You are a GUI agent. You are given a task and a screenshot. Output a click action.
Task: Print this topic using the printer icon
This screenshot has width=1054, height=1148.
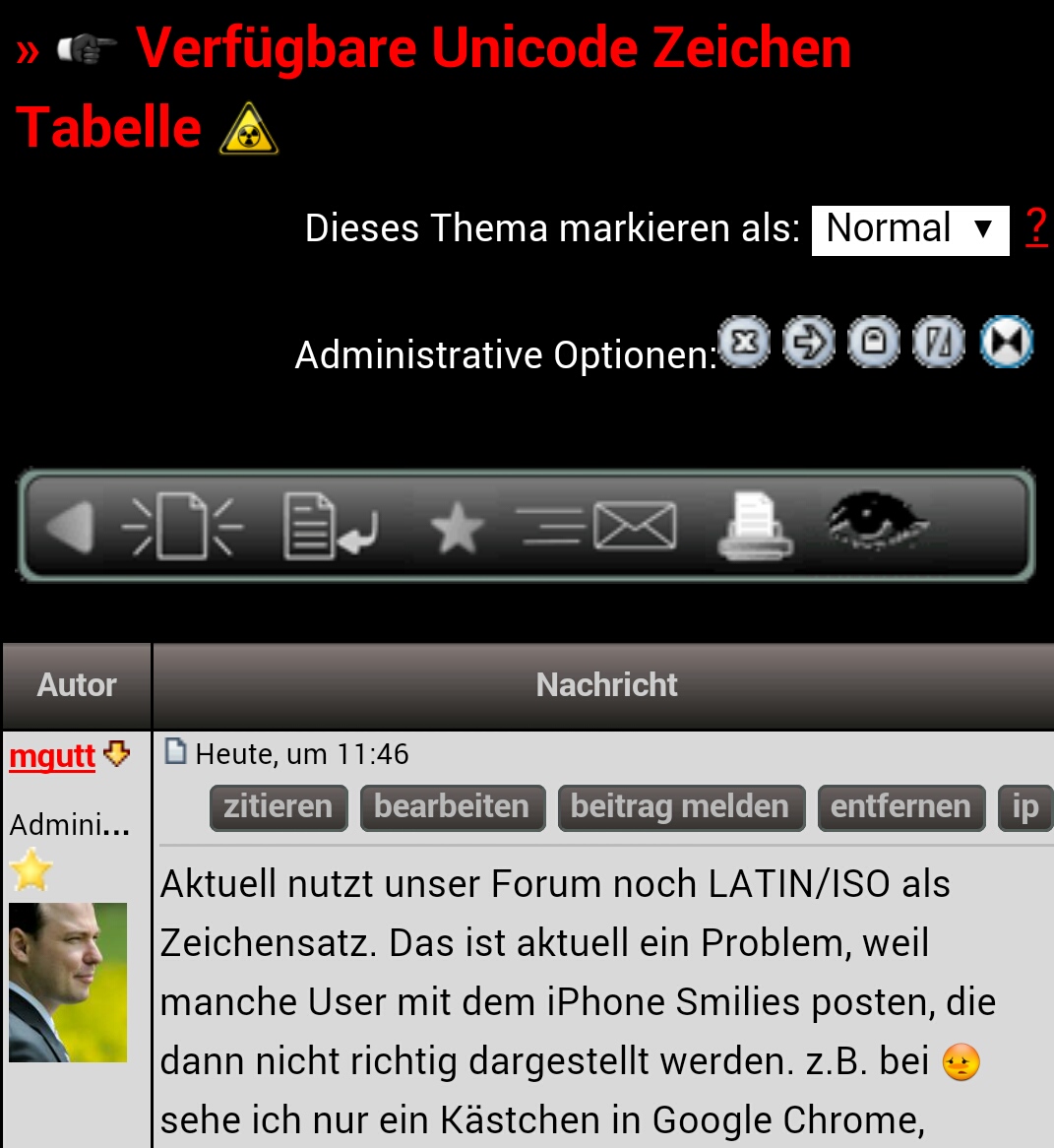pos(754,527)
